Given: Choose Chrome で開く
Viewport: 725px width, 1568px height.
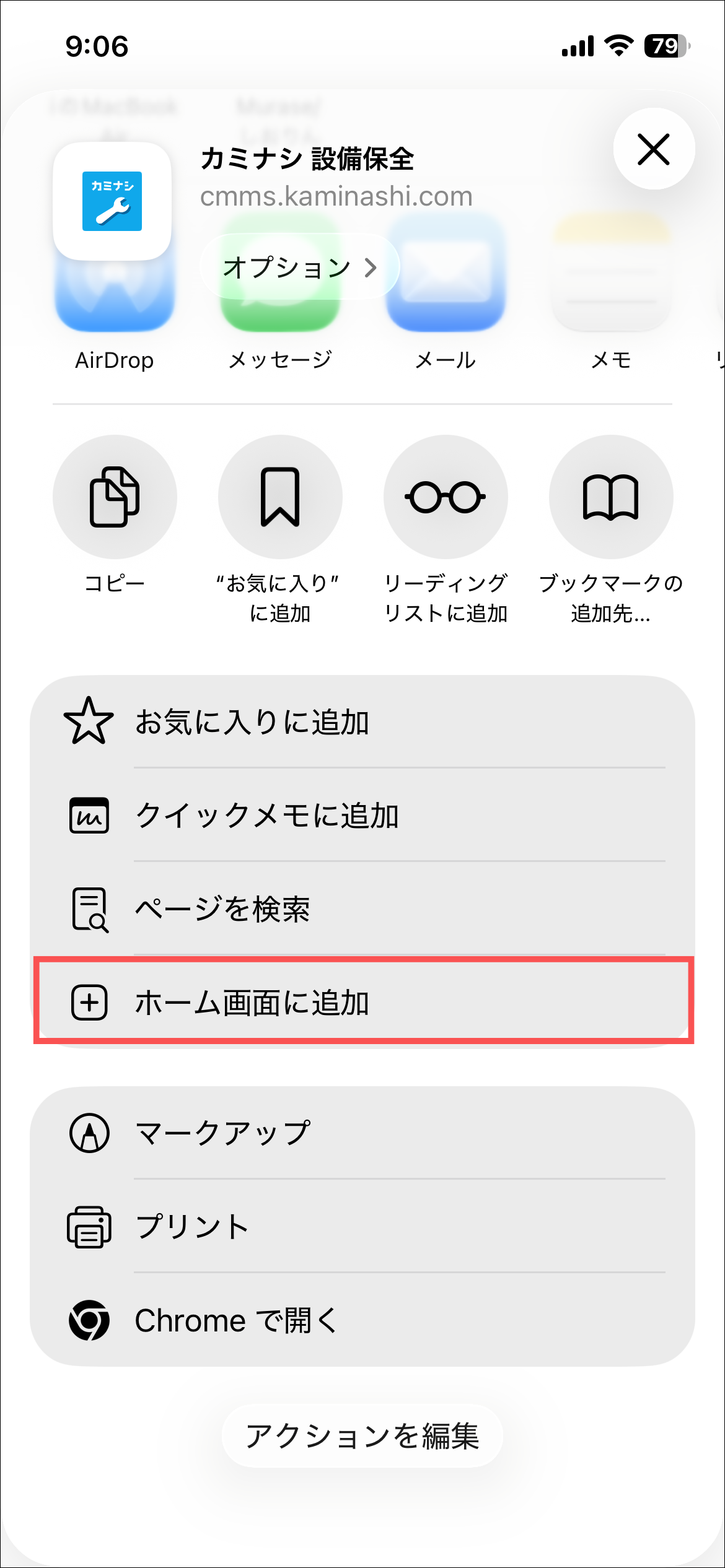Looking at the screenshot, I should click(362, 1320).
